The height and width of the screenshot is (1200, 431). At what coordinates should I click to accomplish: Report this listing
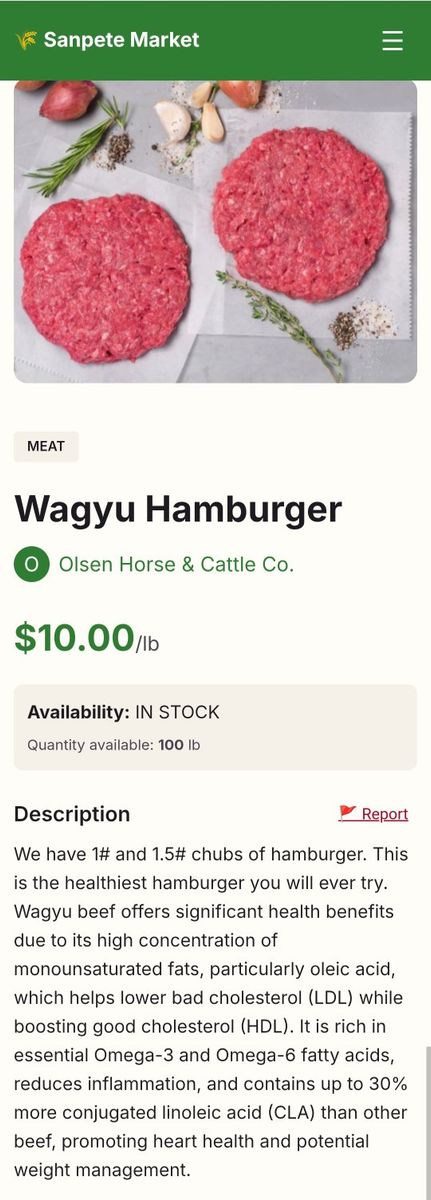point(373,813)
